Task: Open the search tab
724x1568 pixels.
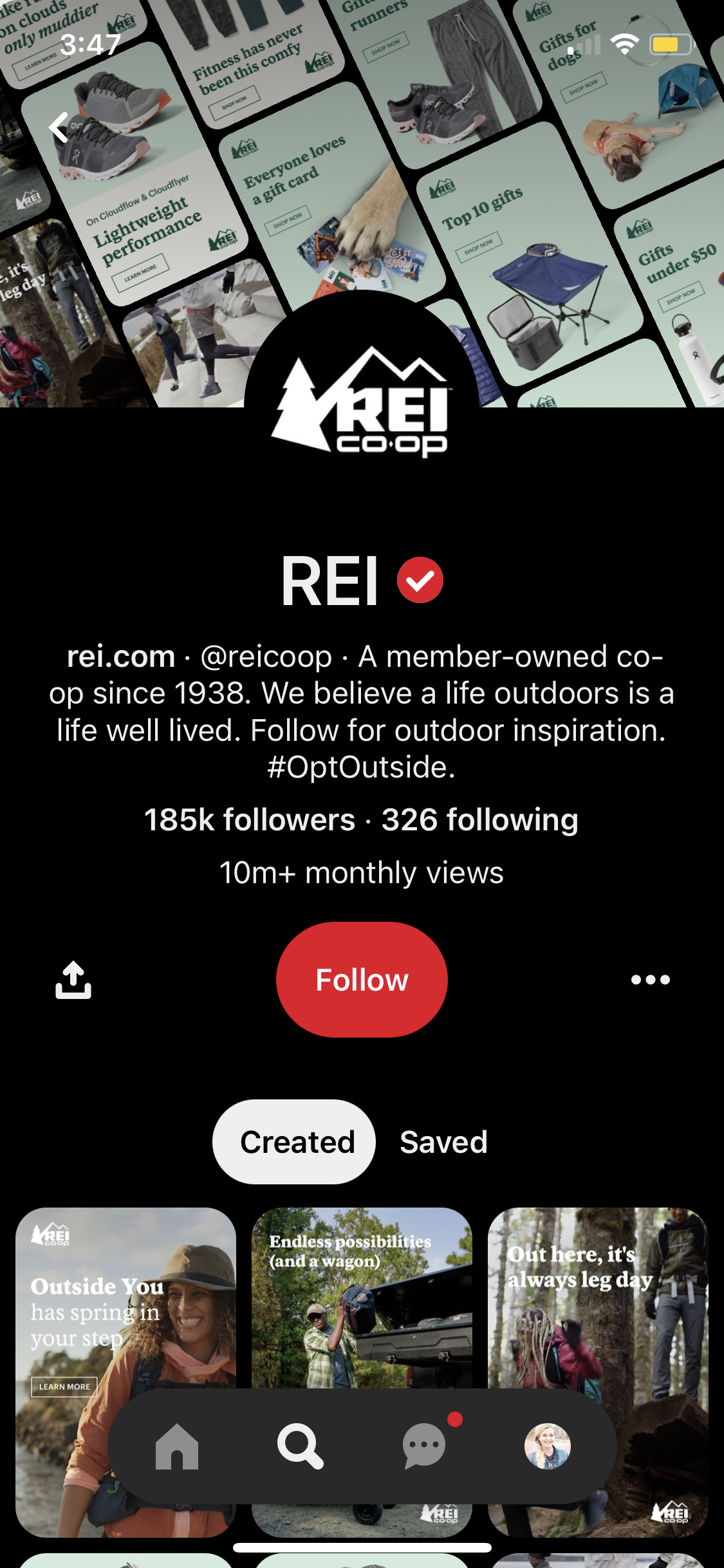Action: (x=300, y=1446)
